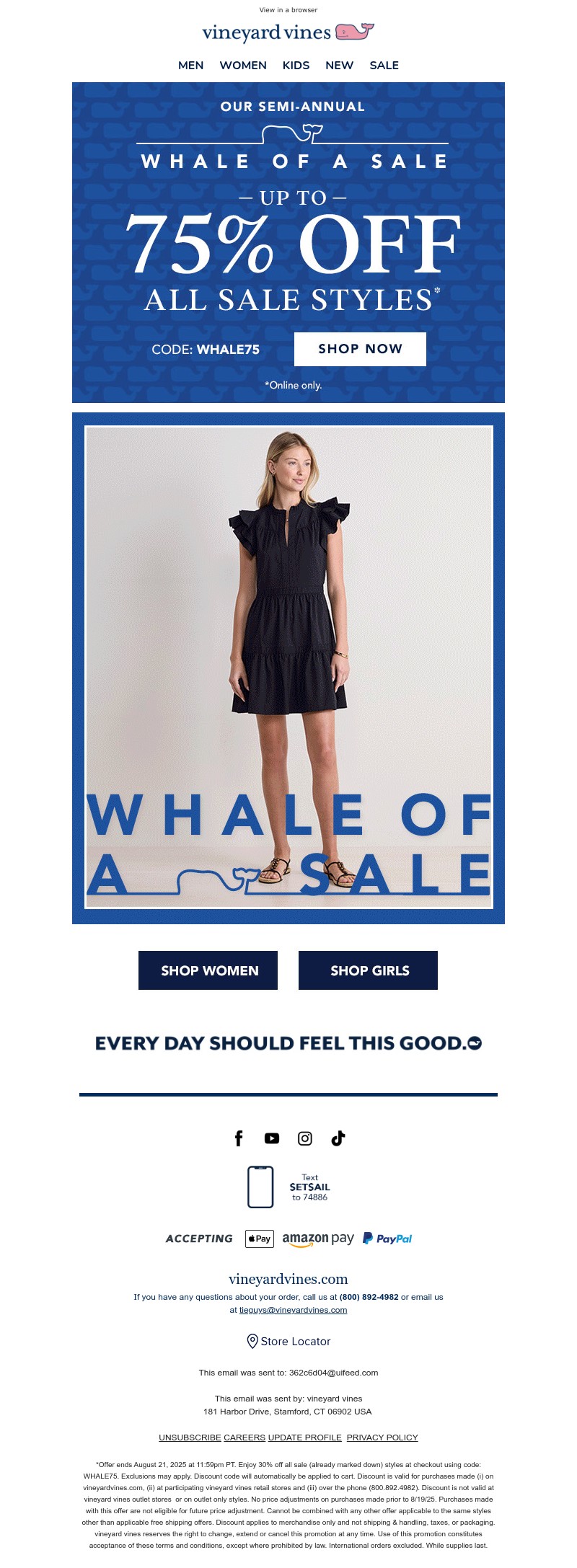The image size is (577, 1568).
Task: Tap SHOP GIRLS button
Action: point(368,970)
